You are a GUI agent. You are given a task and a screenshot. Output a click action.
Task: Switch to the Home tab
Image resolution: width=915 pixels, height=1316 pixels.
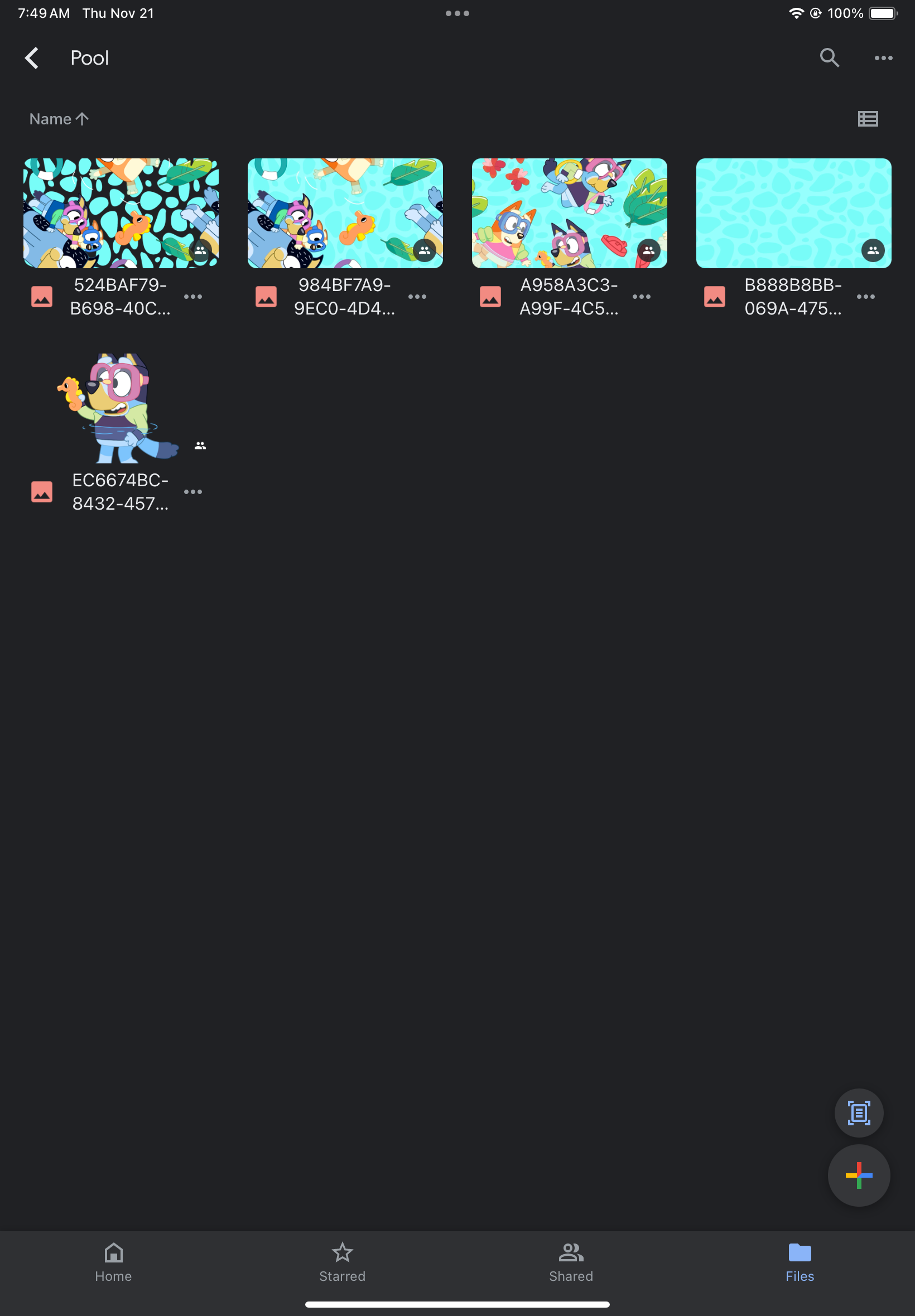tap(113, 1262)
